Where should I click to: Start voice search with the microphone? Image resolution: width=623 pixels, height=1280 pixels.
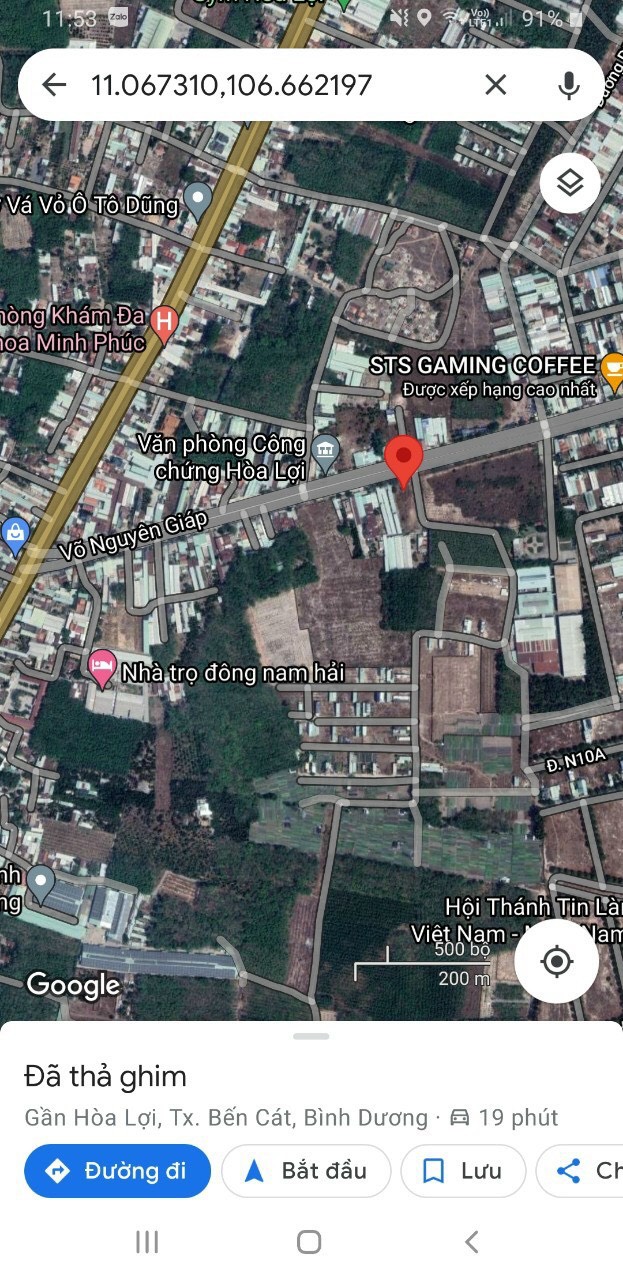(569, 85)
